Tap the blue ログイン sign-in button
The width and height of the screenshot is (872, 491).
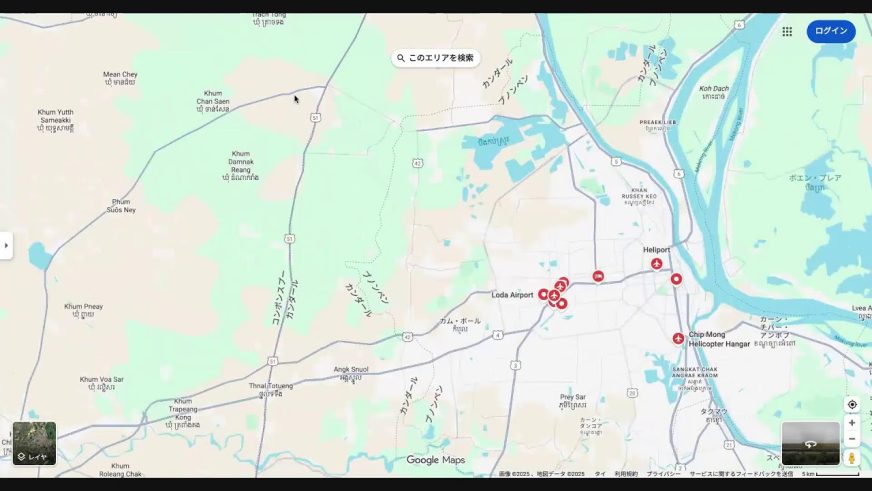(830, 31)
